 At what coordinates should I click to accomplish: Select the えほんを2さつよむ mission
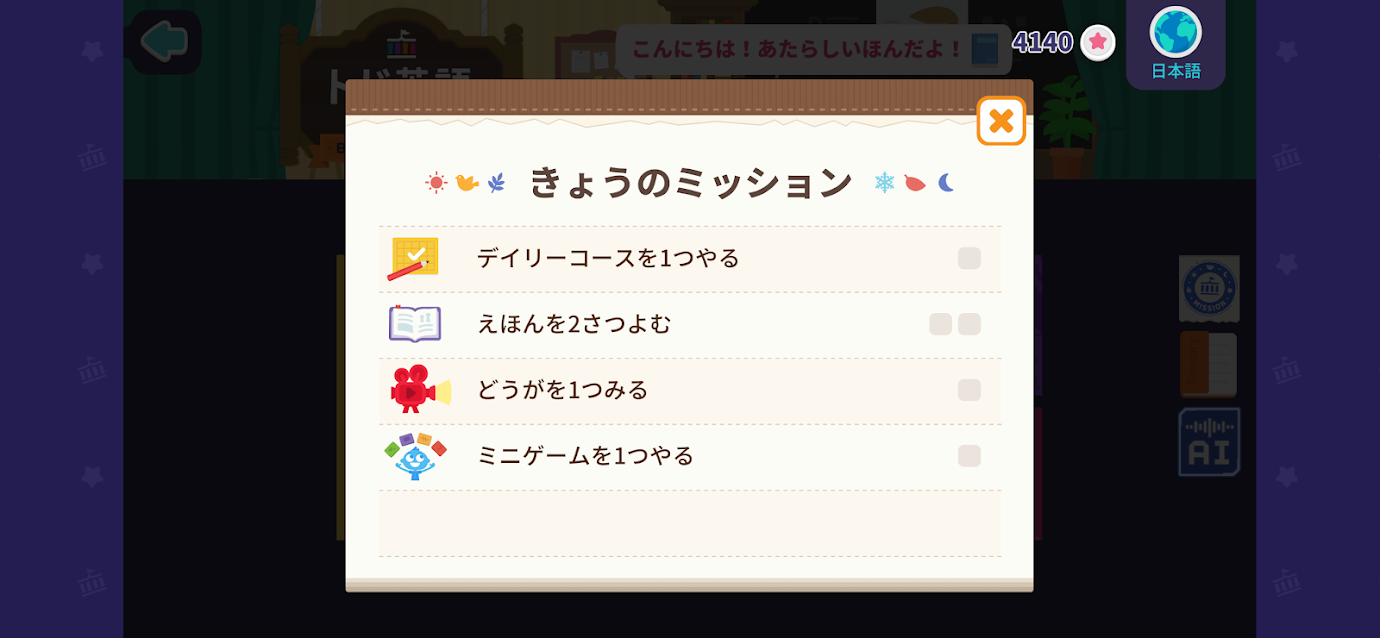point(574,324)
